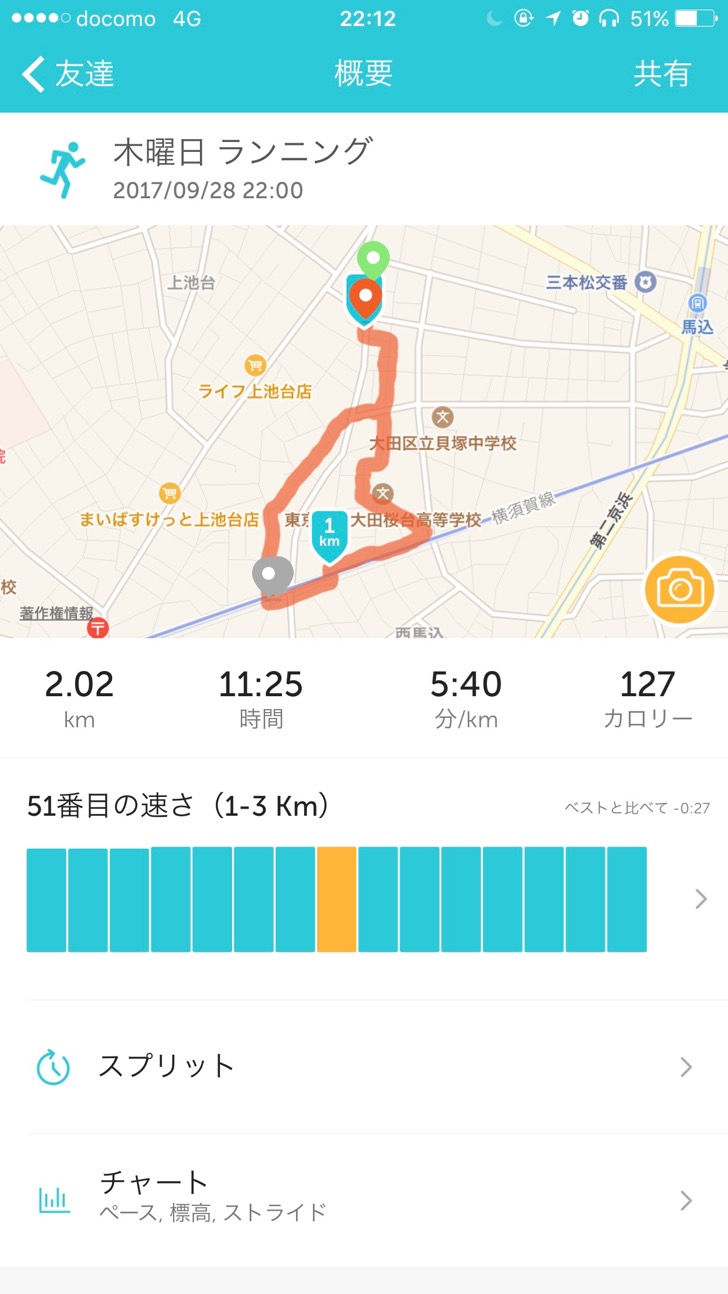Tap 共有 to share this run
The image size is (728, 1294).
pyautogui.click(x=662, y=74)
